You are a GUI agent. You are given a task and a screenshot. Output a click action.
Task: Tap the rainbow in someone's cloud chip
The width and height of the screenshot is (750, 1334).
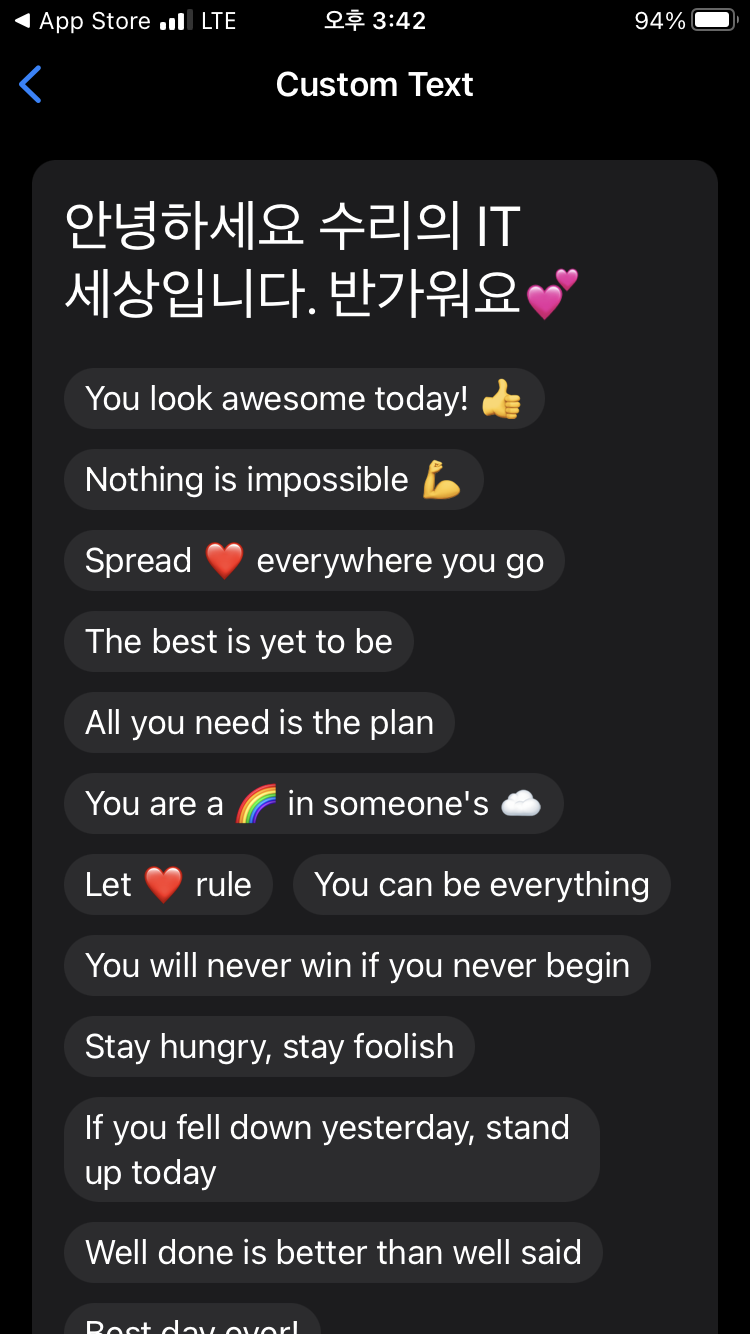coord(313,804)
